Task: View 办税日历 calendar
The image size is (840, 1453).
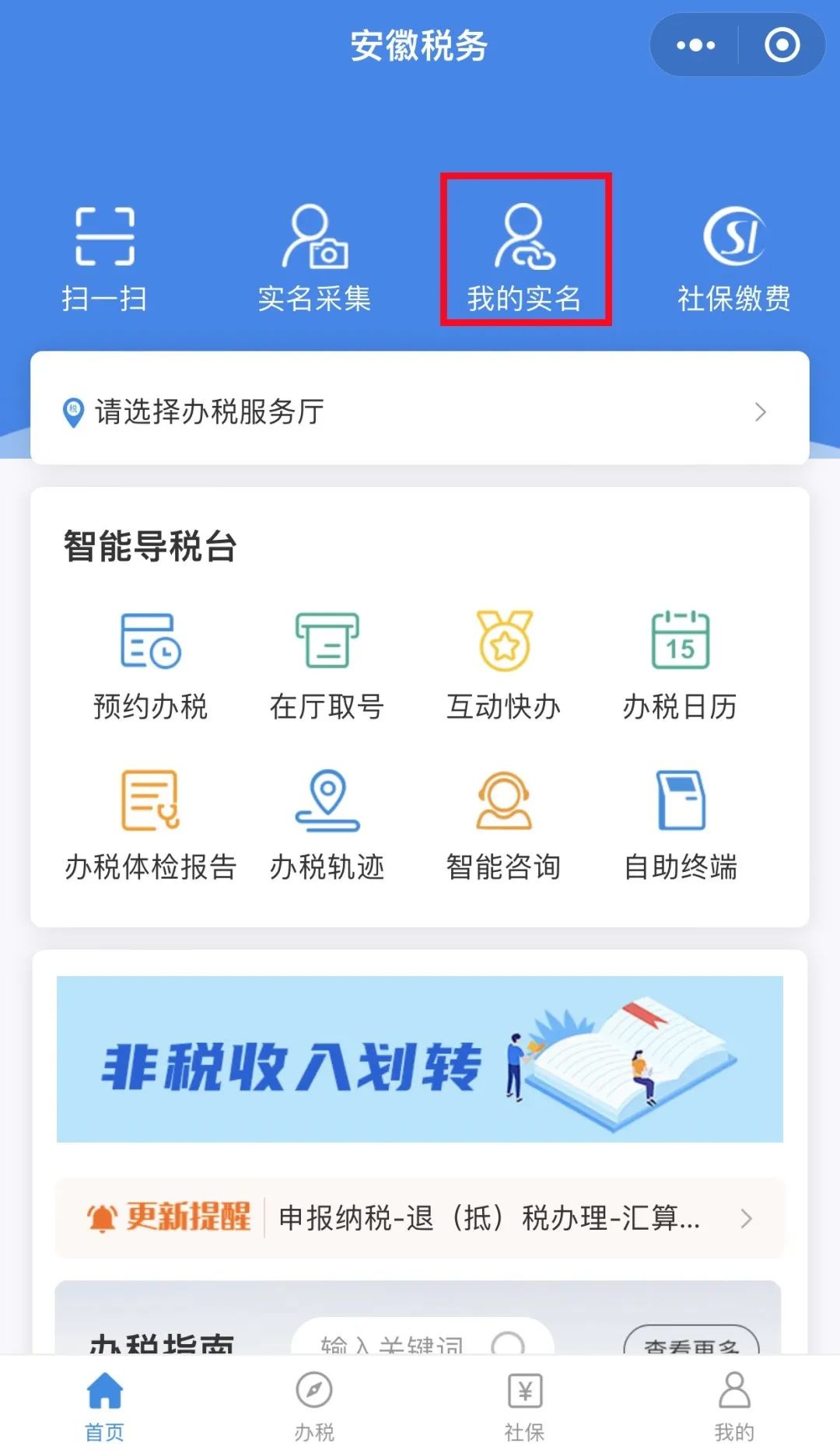Action: tap(680, 667)
